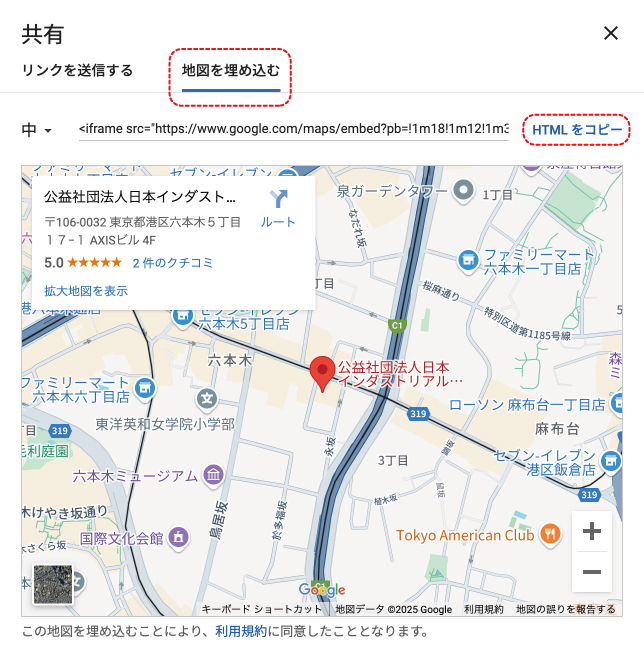Zoom in on the map

[591, 532]
